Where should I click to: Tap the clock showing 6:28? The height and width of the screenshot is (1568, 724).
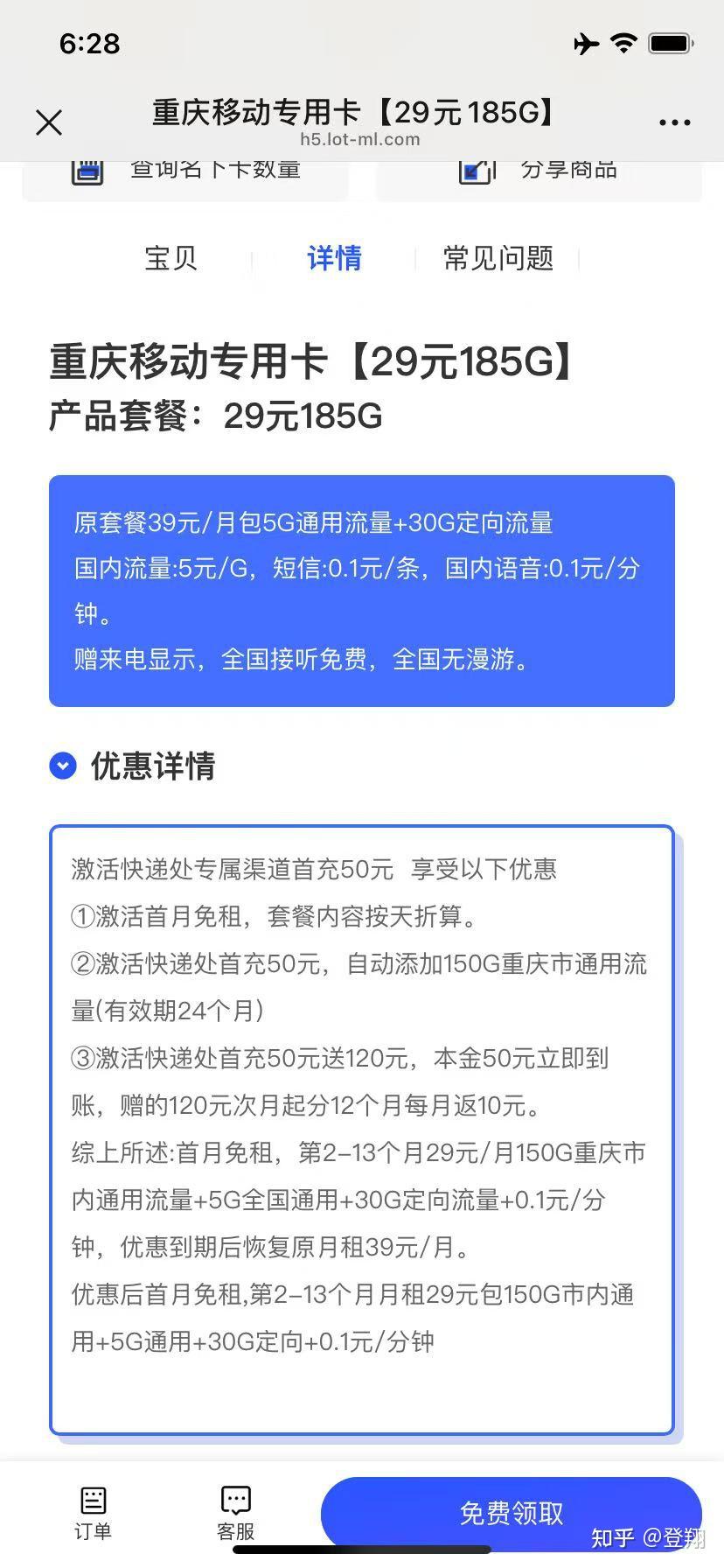[x=90, y=43]
